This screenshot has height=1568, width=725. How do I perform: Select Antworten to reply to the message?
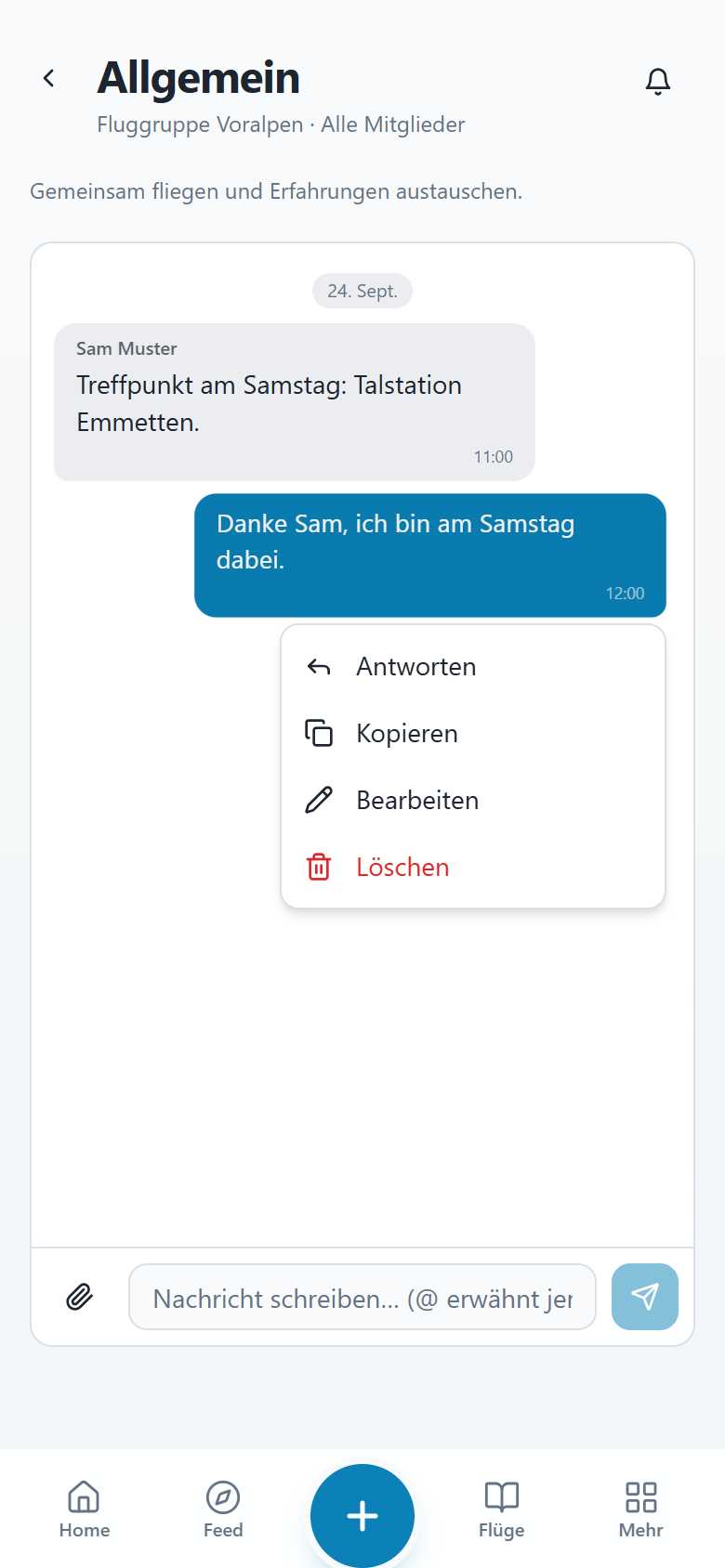click(473, 667)
